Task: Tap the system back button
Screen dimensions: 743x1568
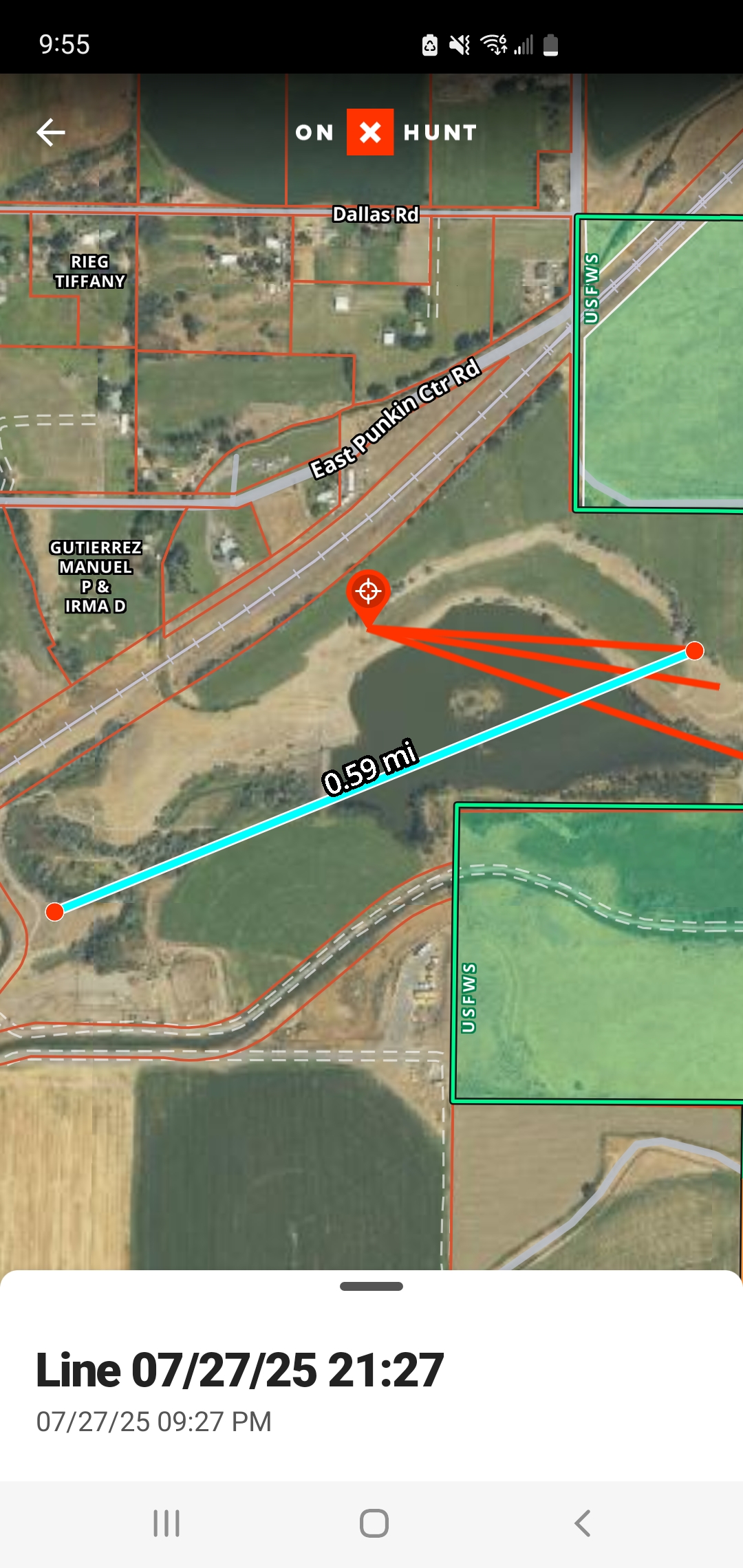Action: [582, 1523]
